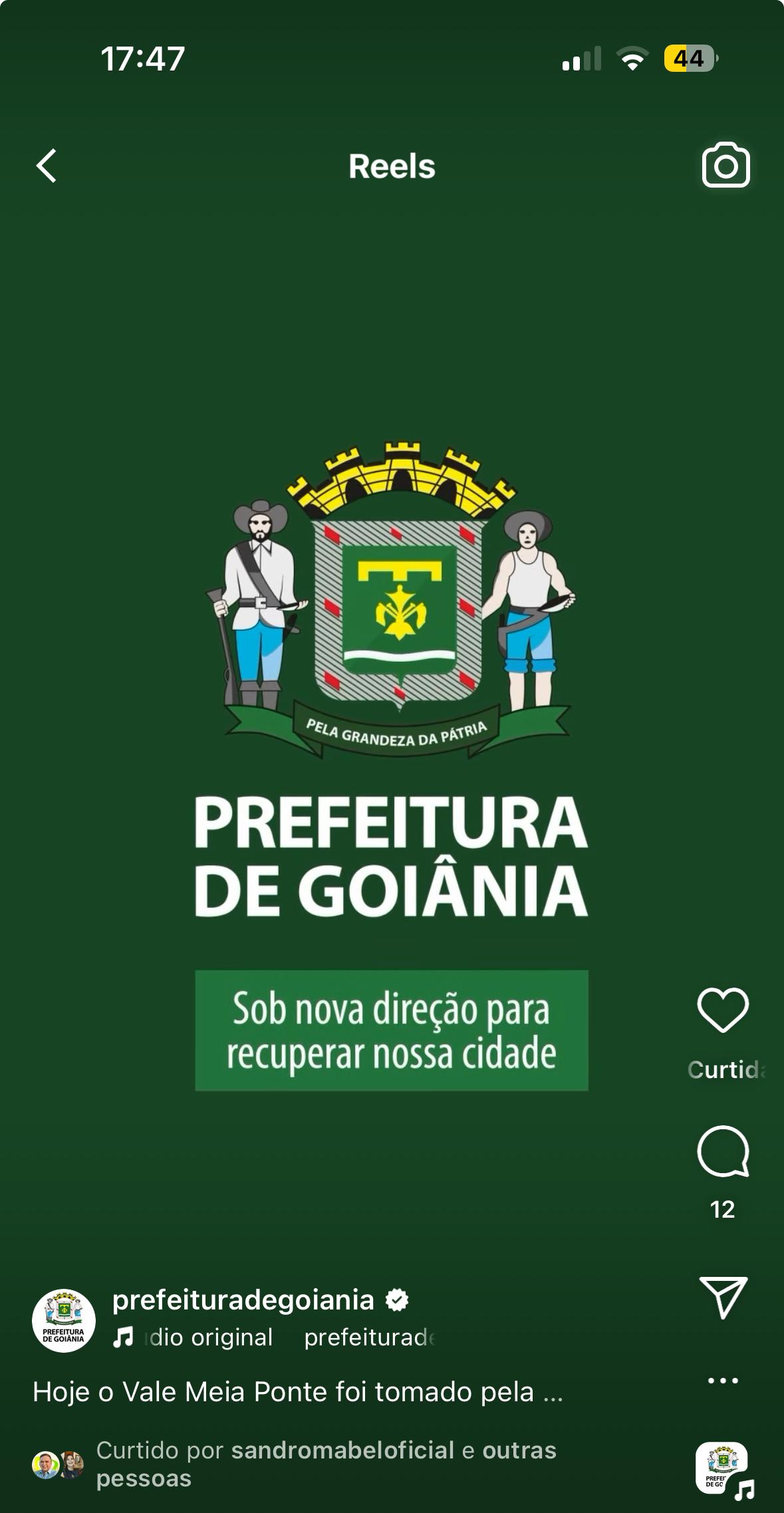Image resolution: width=784 pixels, height=1513 pixels.
Task: Expand the caption starting Hoje o Vale
Action: click(298, 1392)
